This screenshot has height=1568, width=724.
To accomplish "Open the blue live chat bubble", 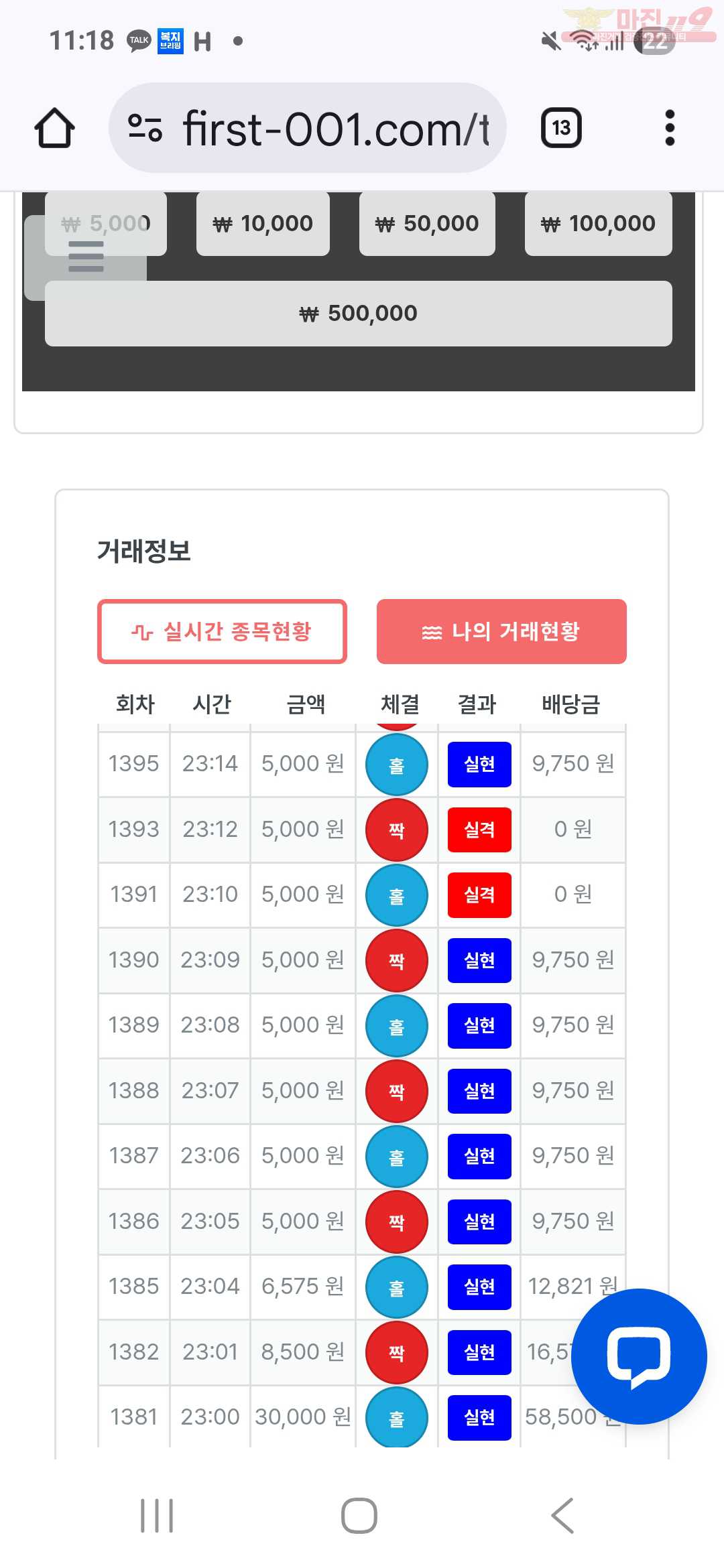I will (639, 1356).
